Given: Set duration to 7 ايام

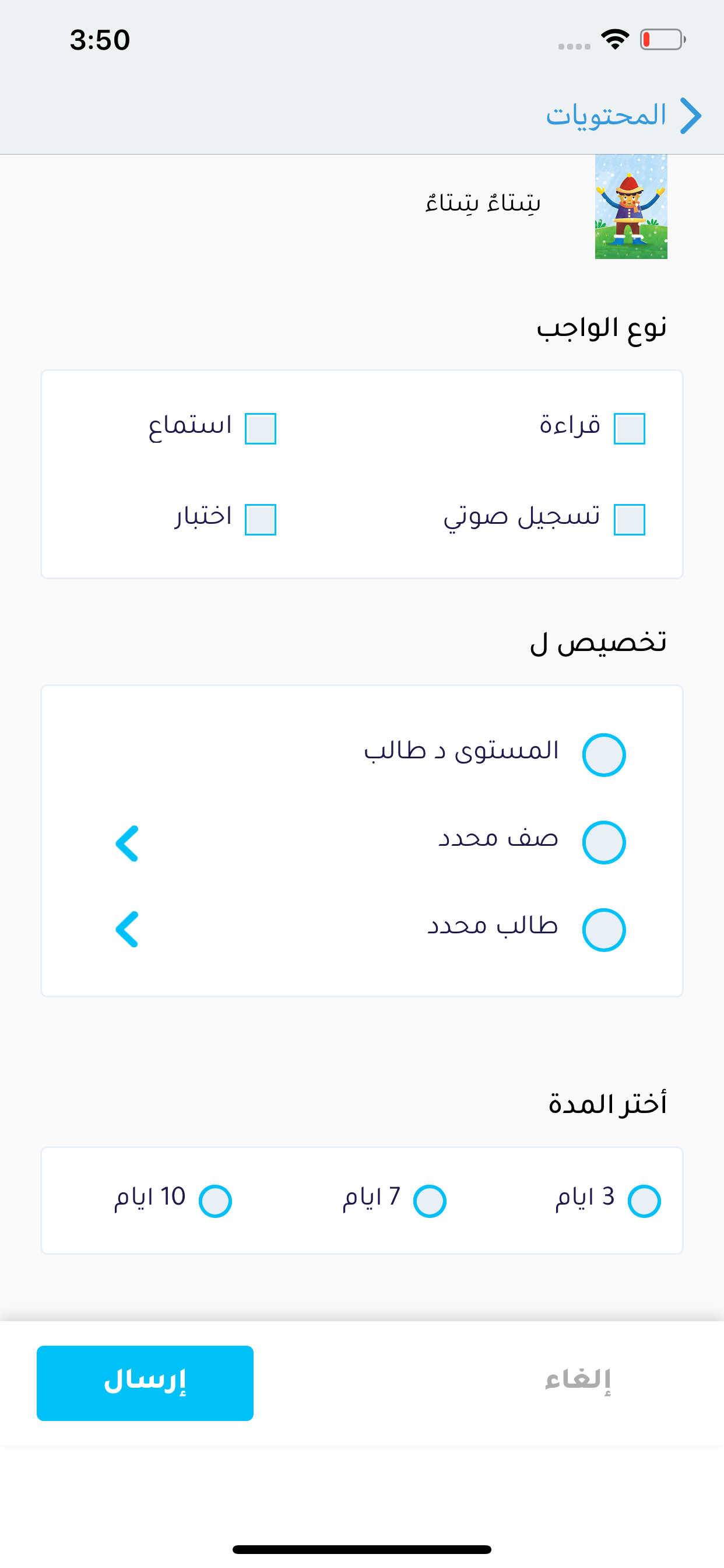Looking at the screenshot, I should pos(430,1200).
